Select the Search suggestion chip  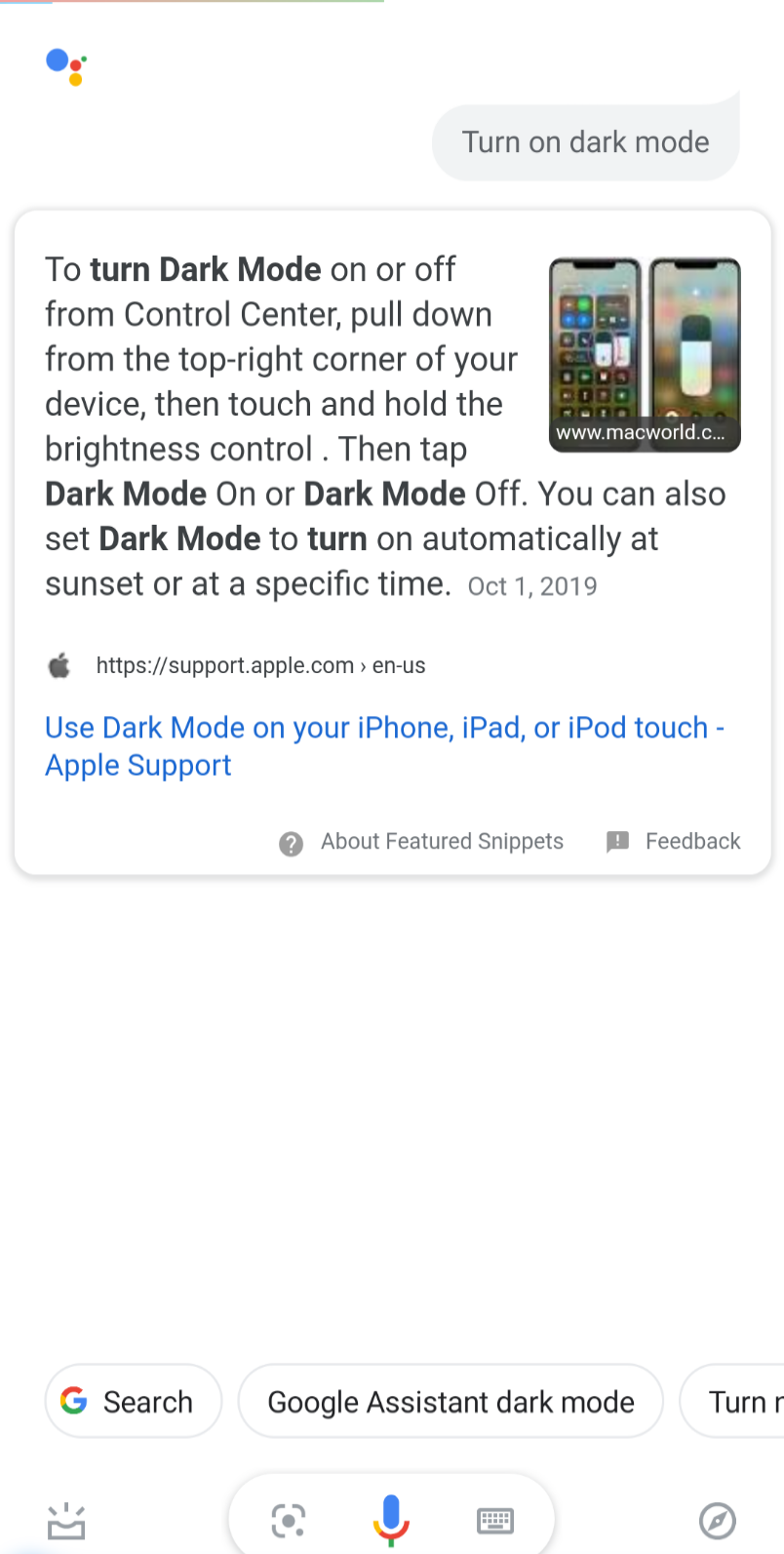coord(133,1401)
